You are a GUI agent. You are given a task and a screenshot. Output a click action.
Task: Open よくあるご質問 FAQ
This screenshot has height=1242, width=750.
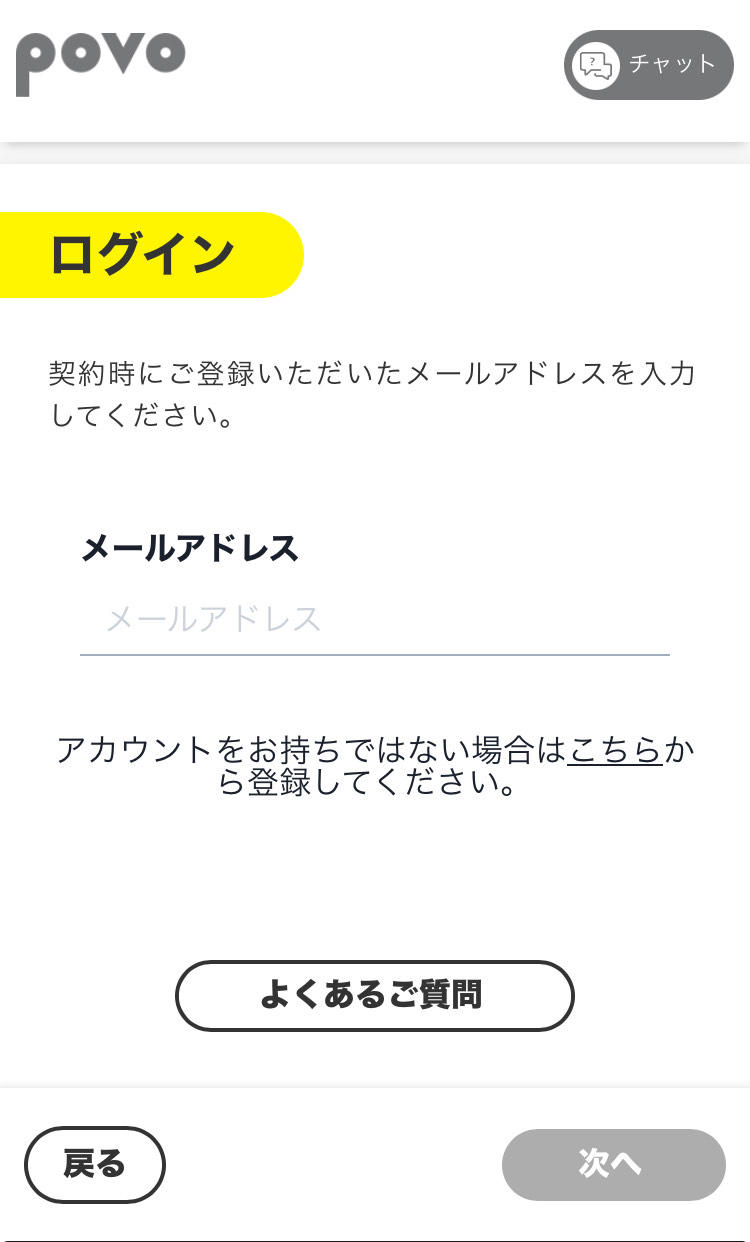374,995
